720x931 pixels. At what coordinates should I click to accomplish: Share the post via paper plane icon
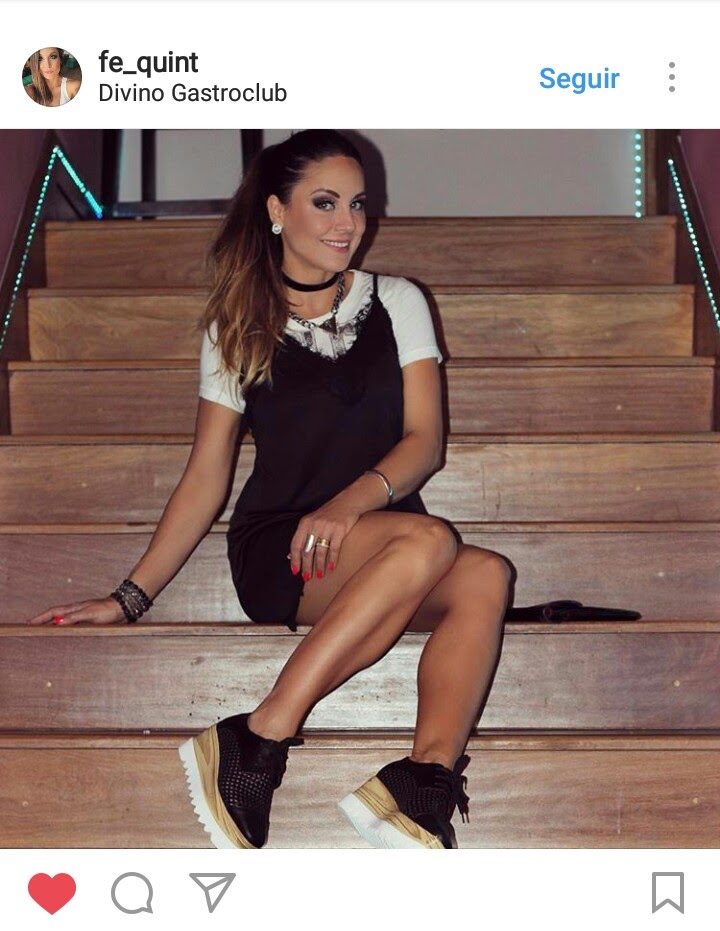pyautogui.click(x=212, y=891)
